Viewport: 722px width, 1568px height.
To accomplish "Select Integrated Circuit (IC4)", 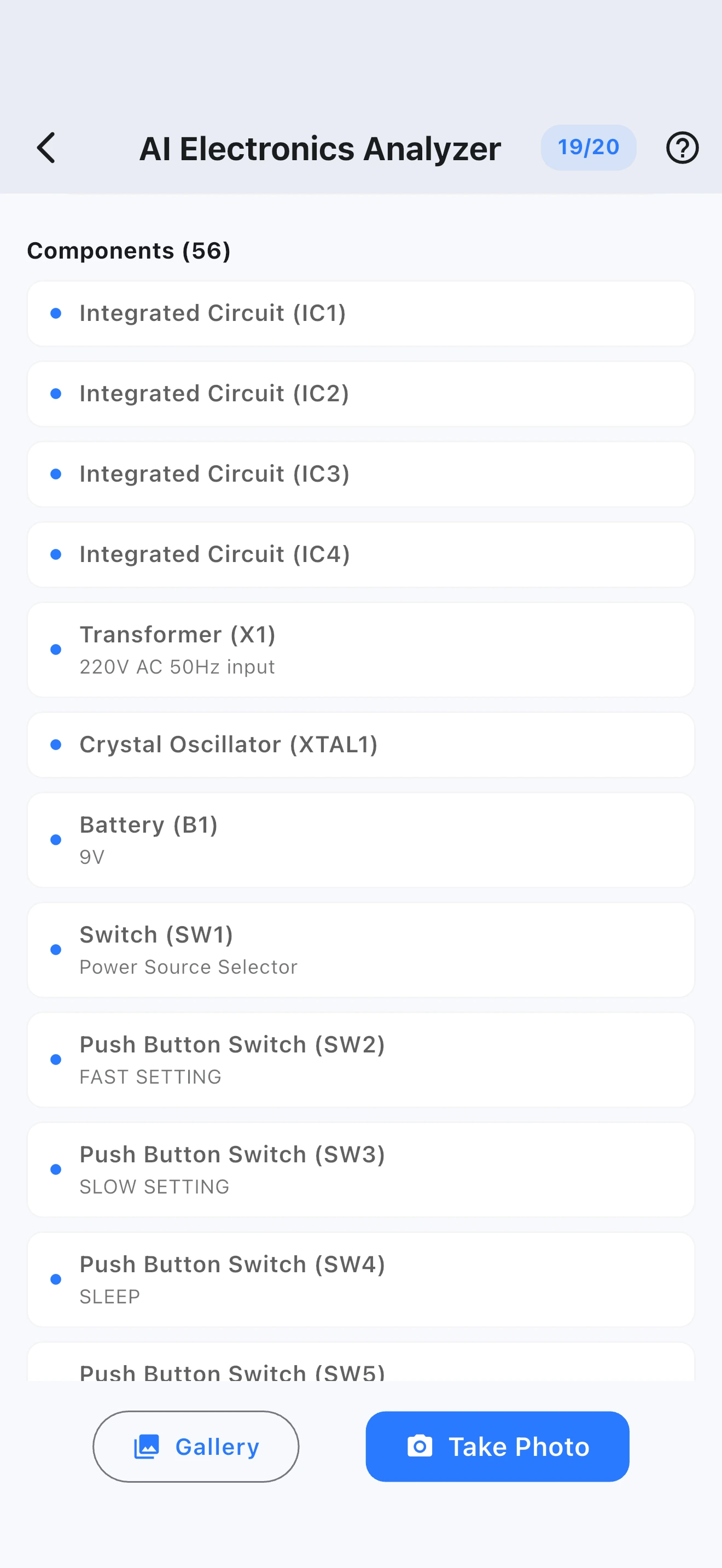I will click(361, 554).
